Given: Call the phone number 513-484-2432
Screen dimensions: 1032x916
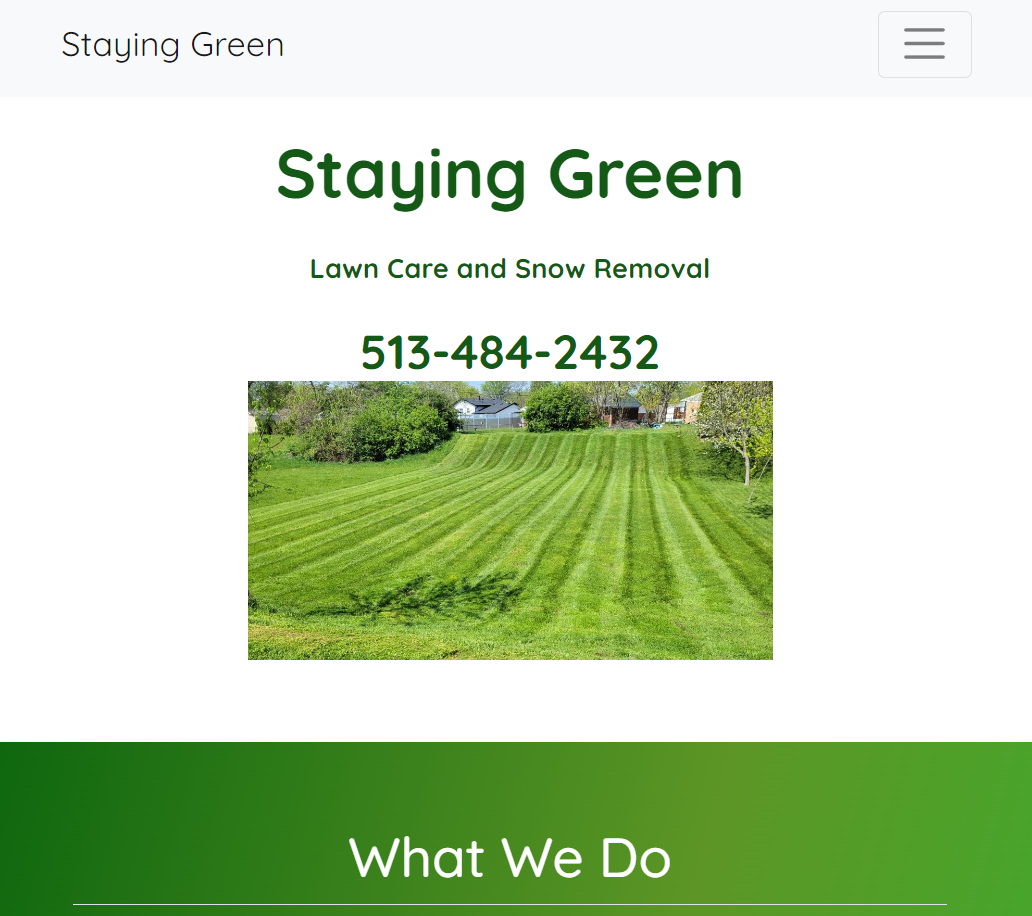Looking at the screenshot, I should point(510,352).
